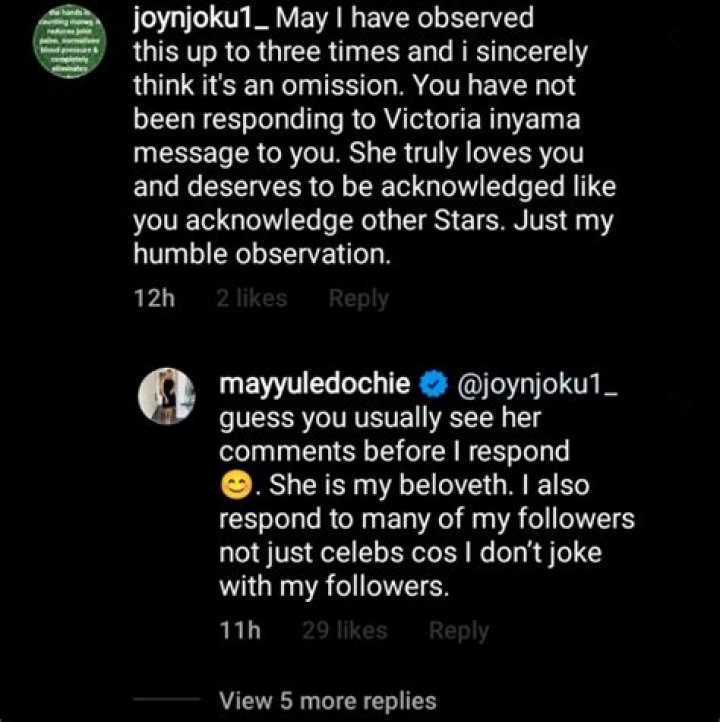
Task: Tap the '11h' timestamp on the reply
Action: [241, 630]
